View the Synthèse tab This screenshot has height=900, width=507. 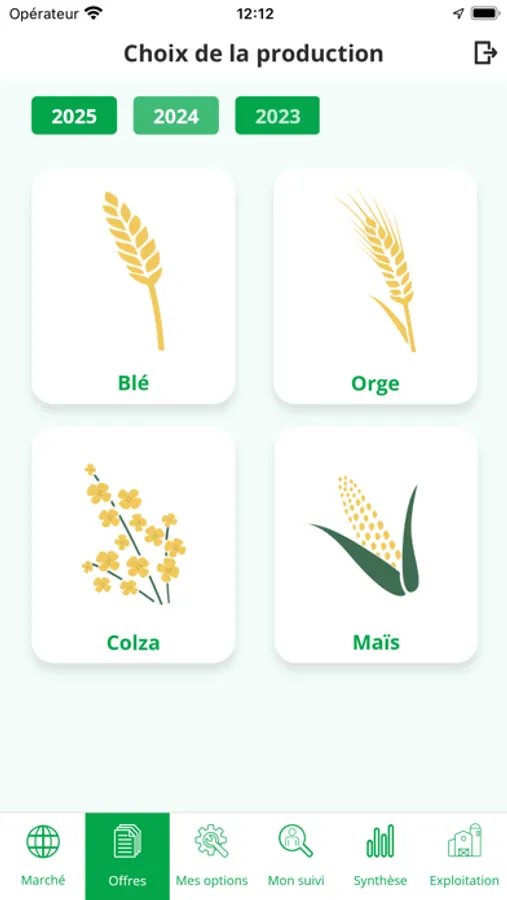click(x=380, y=856)
